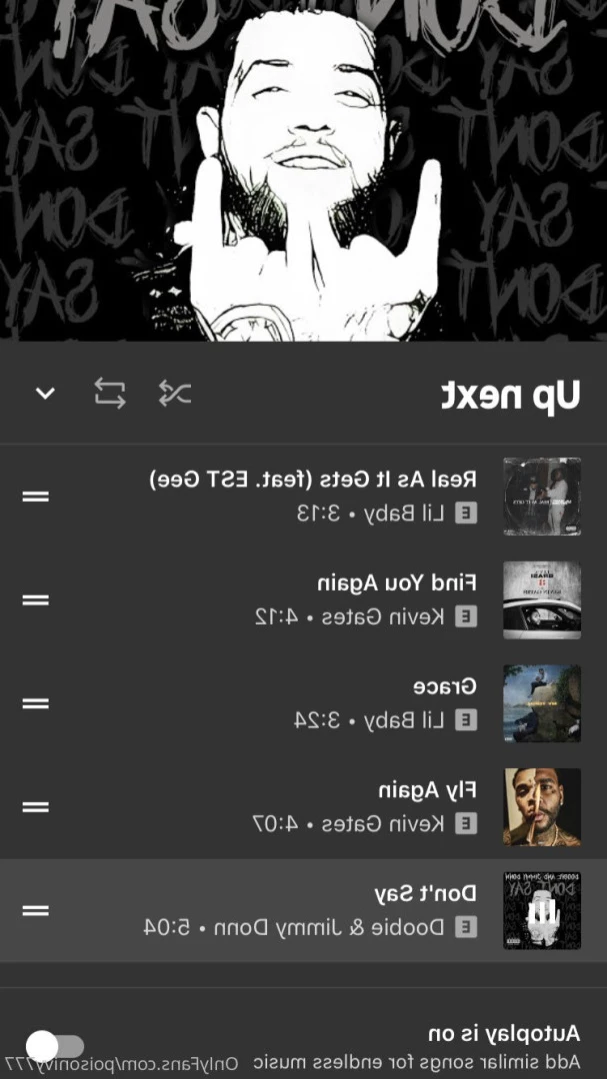Shuffle the Up next queue
Image resolution: width=607 pixels, height=1079 pixels.
pyautogui.click(x=174, y=393)
